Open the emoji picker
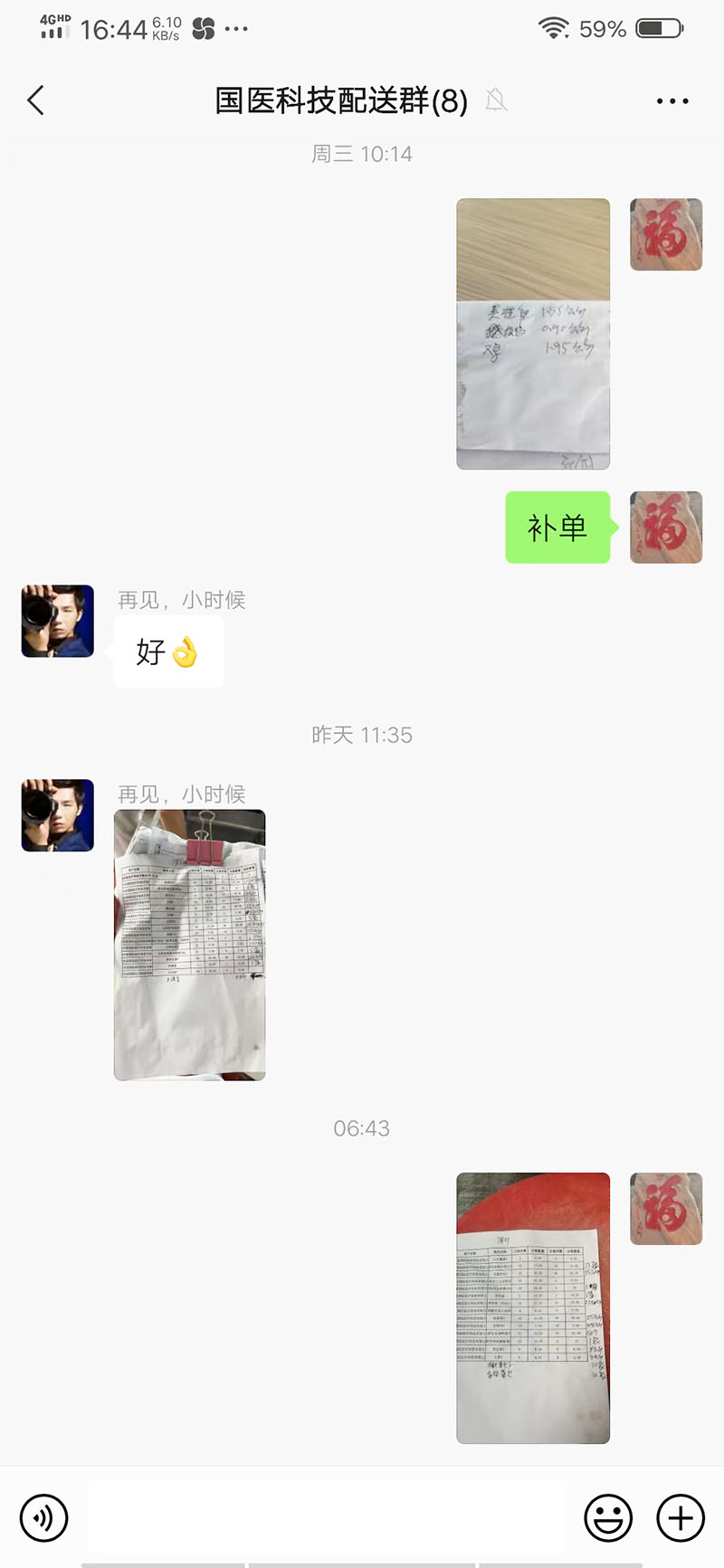Screen dimensions: 724x1568 (x=608, y=1517)
